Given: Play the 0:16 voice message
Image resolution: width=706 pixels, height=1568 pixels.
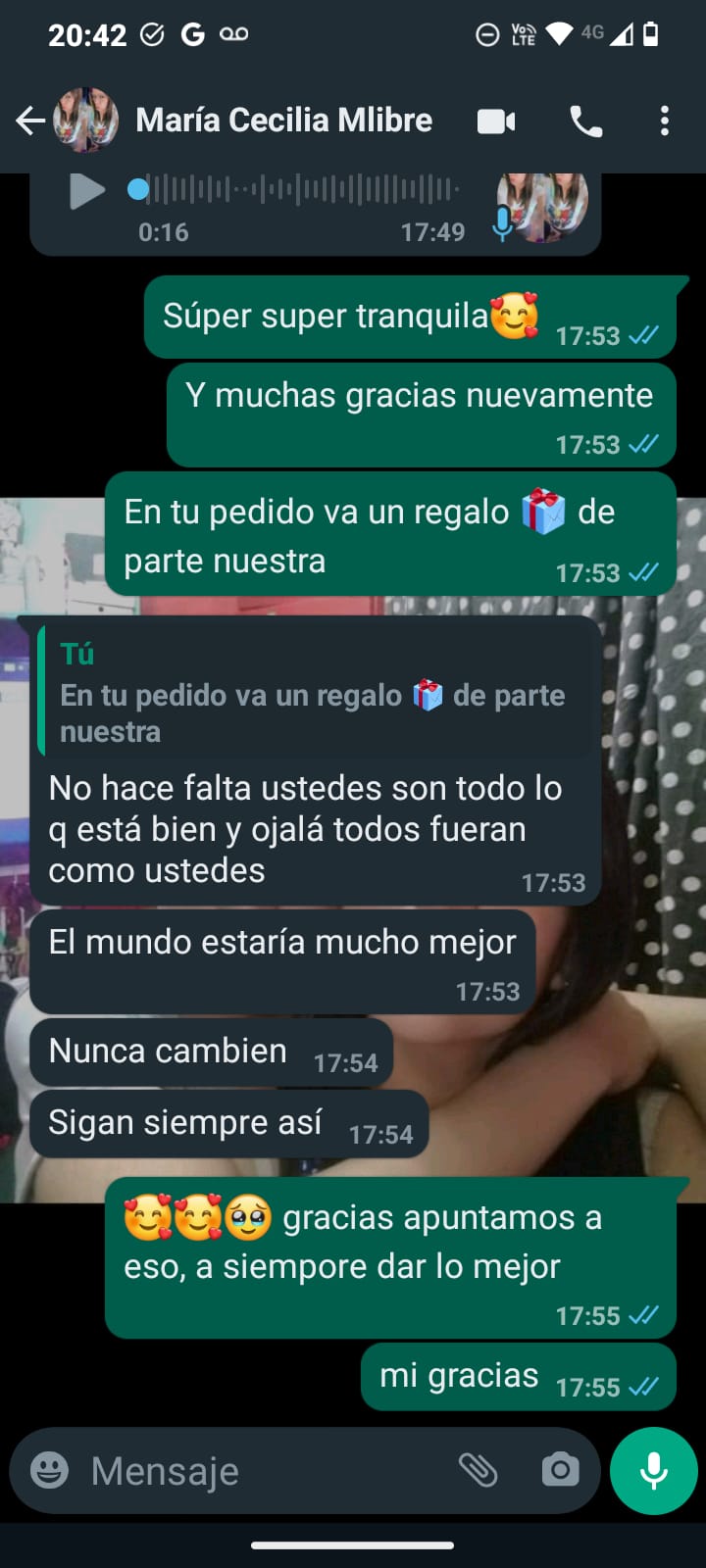Looking at the screenshot, I should click(x=86, y=191).
